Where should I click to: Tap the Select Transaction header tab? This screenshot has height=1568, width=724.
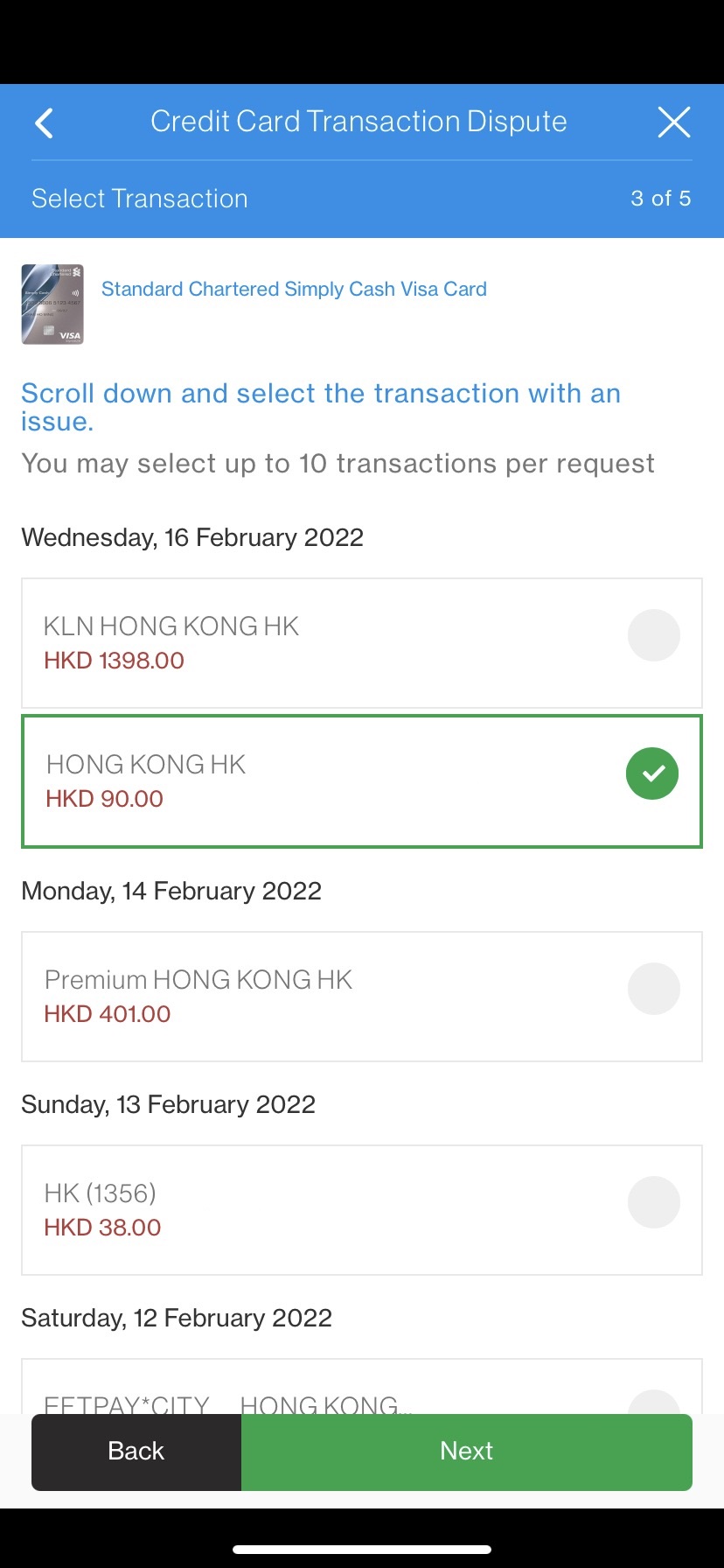(139, 199)
